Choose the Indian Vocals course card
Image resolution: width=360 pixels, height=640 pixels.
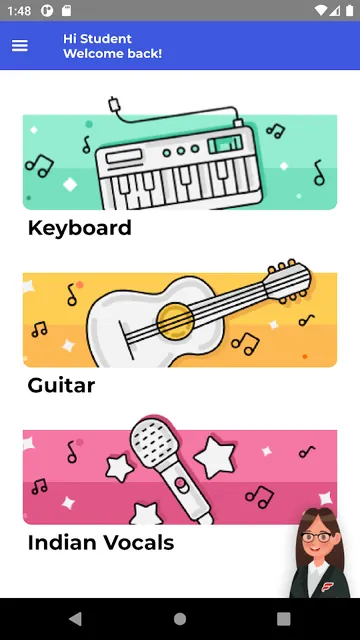[180, 484]
